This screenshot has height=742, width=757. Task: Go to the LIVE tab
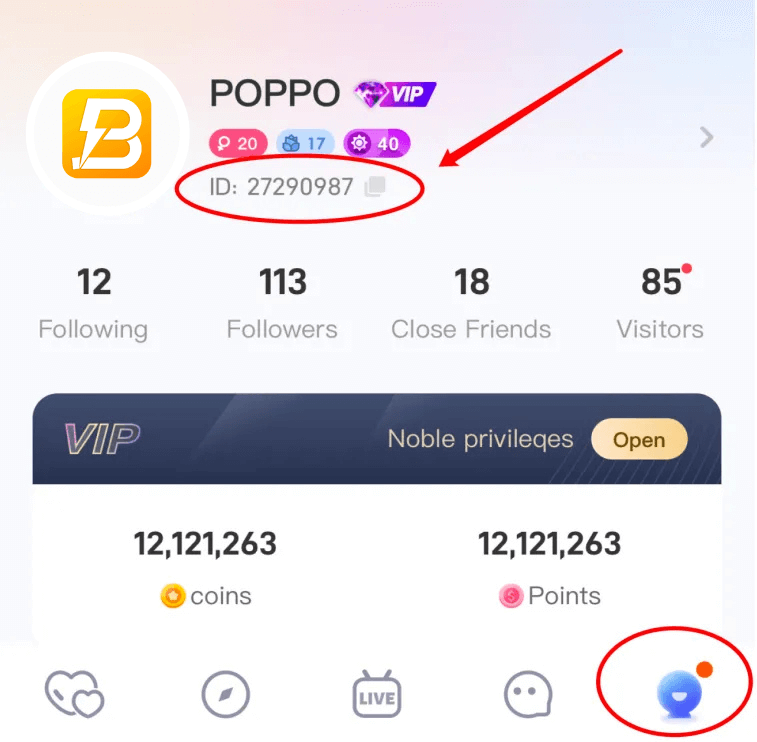tap(377, 693)
